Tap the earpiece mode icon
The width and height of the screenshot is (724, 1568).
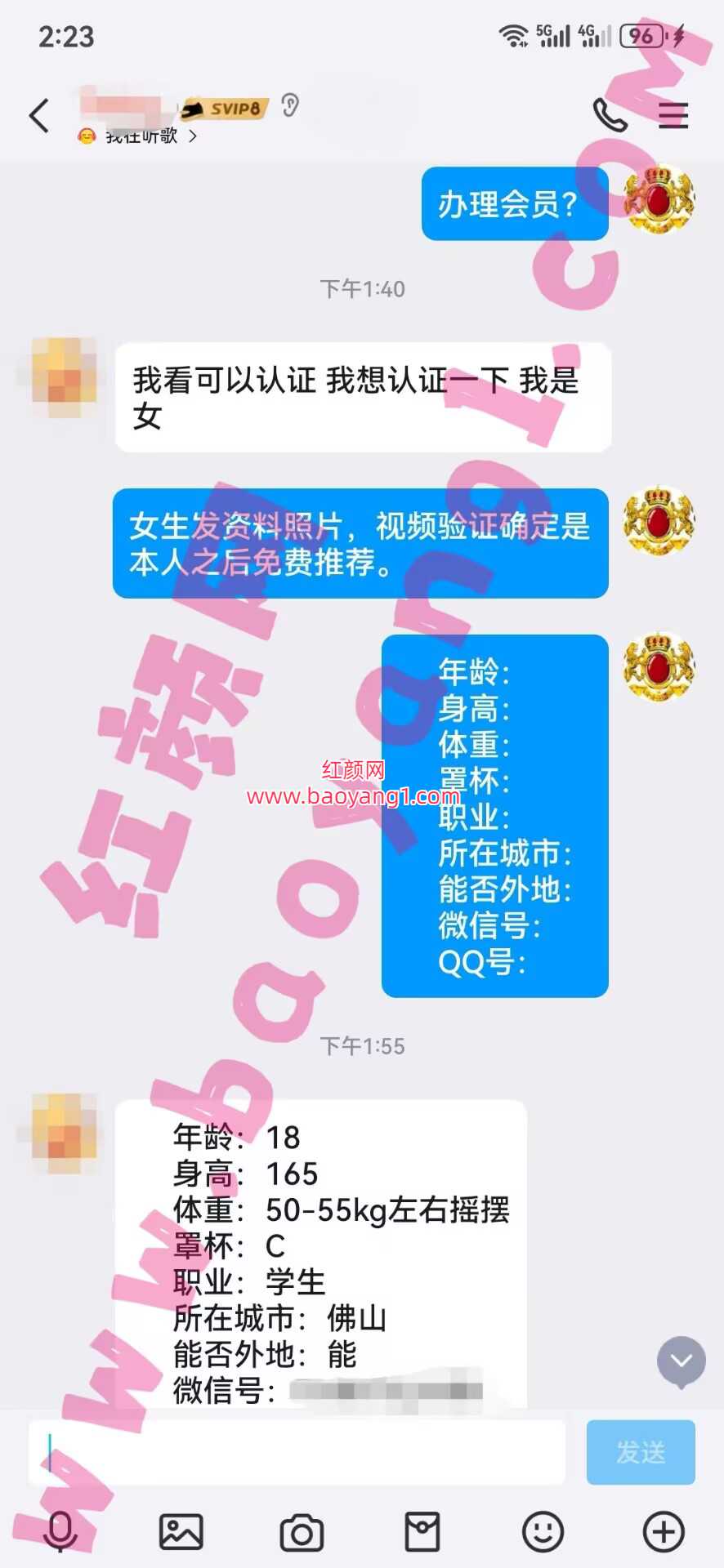pos(290,105)
